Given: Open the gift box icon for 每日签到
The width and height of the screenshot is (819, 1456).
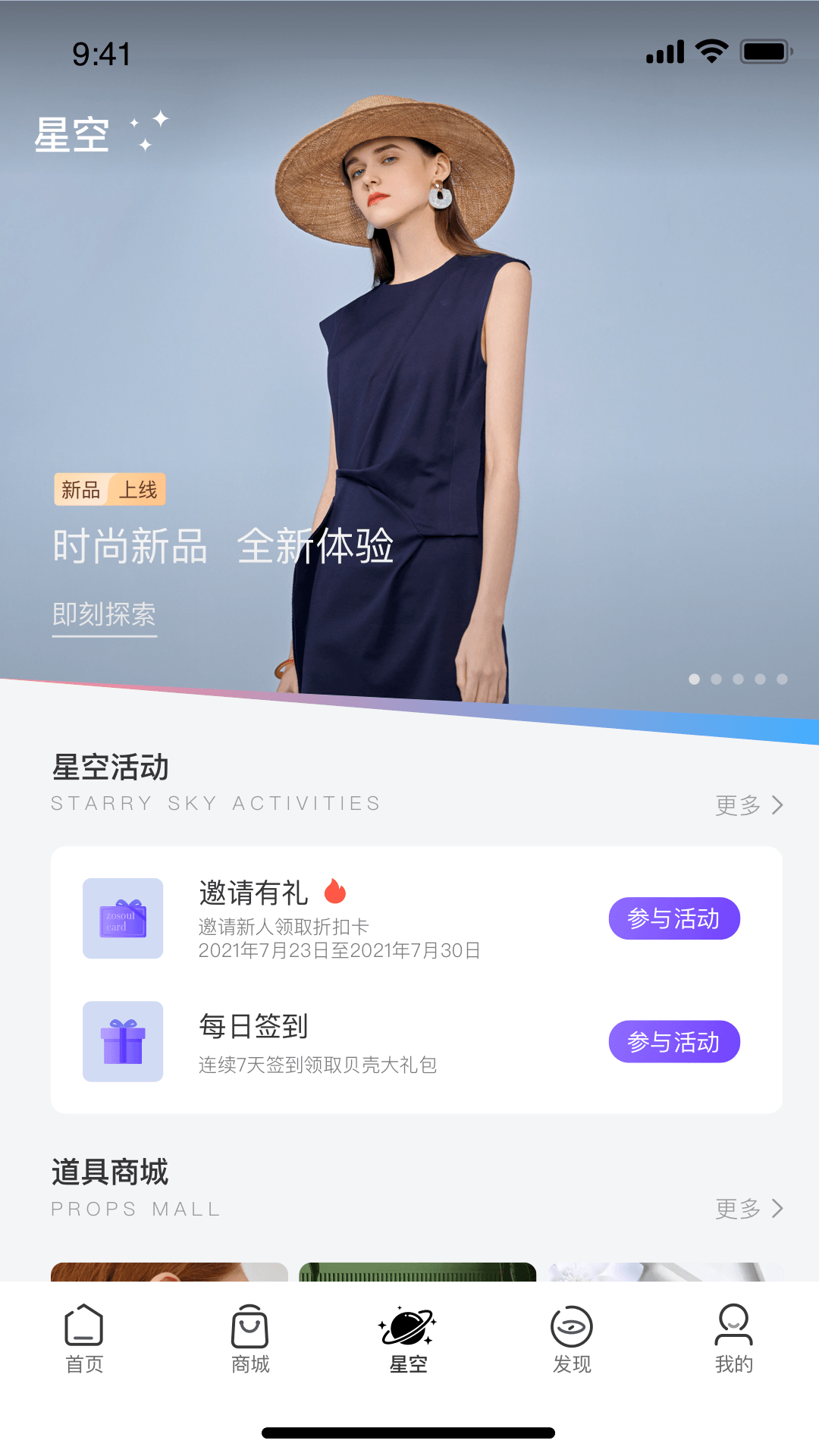Looking at the screenshot, I should click(x=123, y=1042).
